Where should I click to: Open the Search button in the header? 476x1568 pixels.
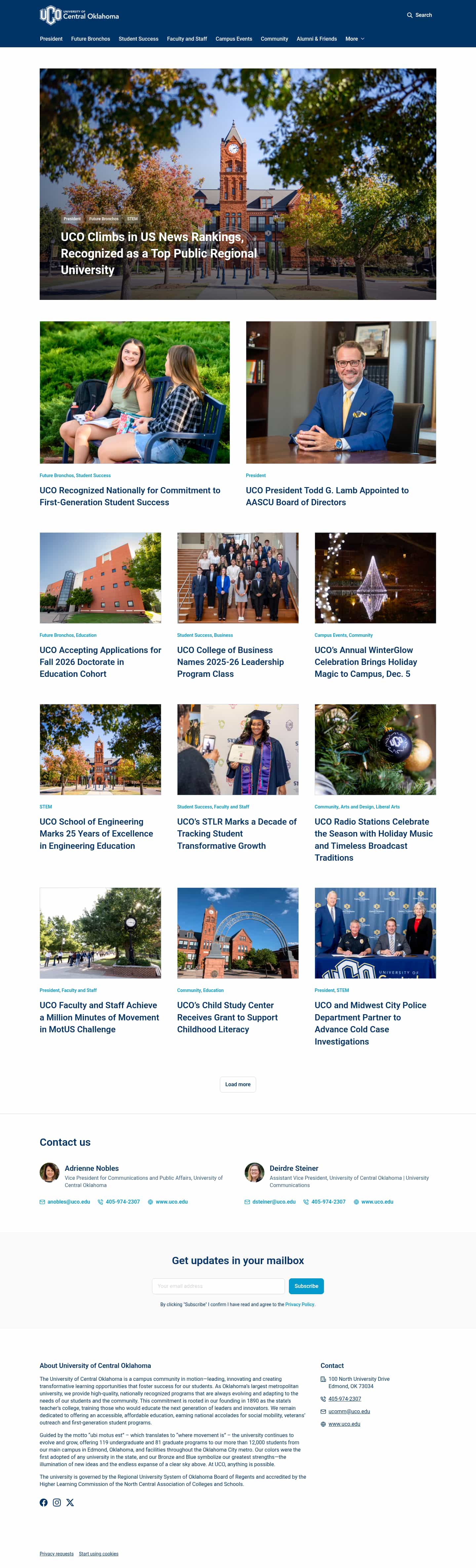pyautogui.click(x=419, y=15)
